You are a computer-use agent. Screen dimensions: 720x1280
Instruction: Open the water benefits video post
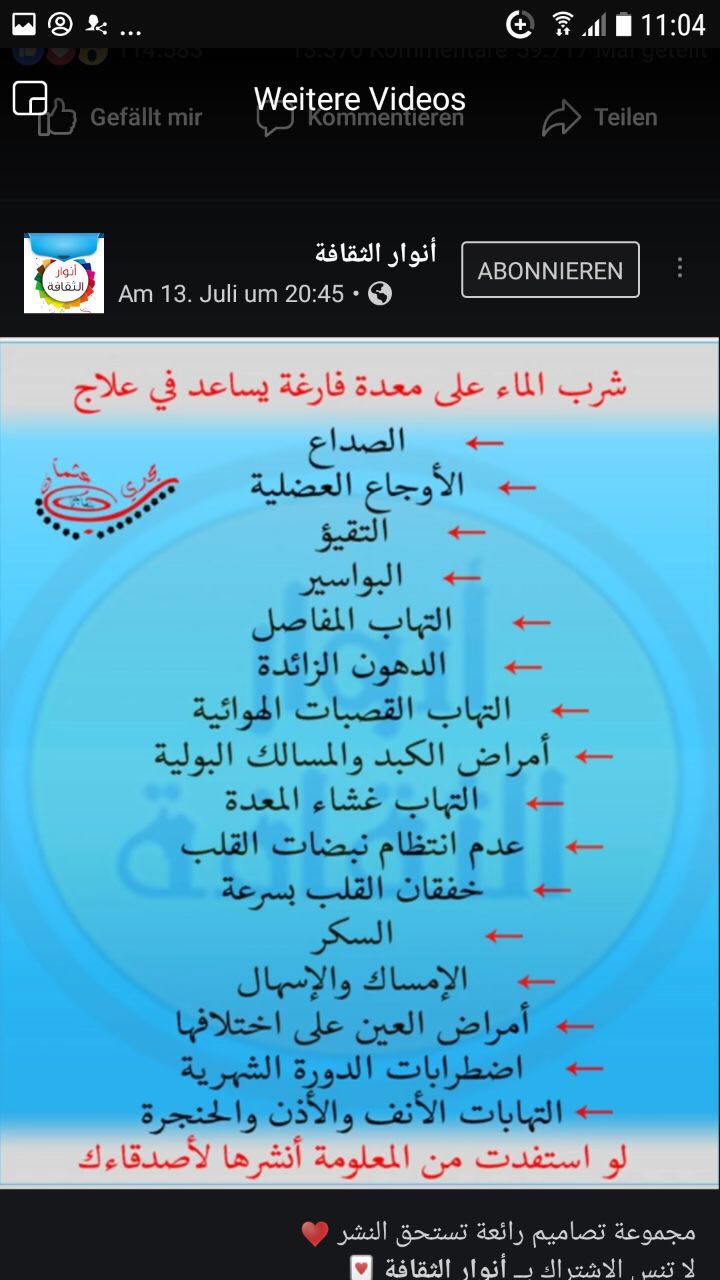click(360, 762)
